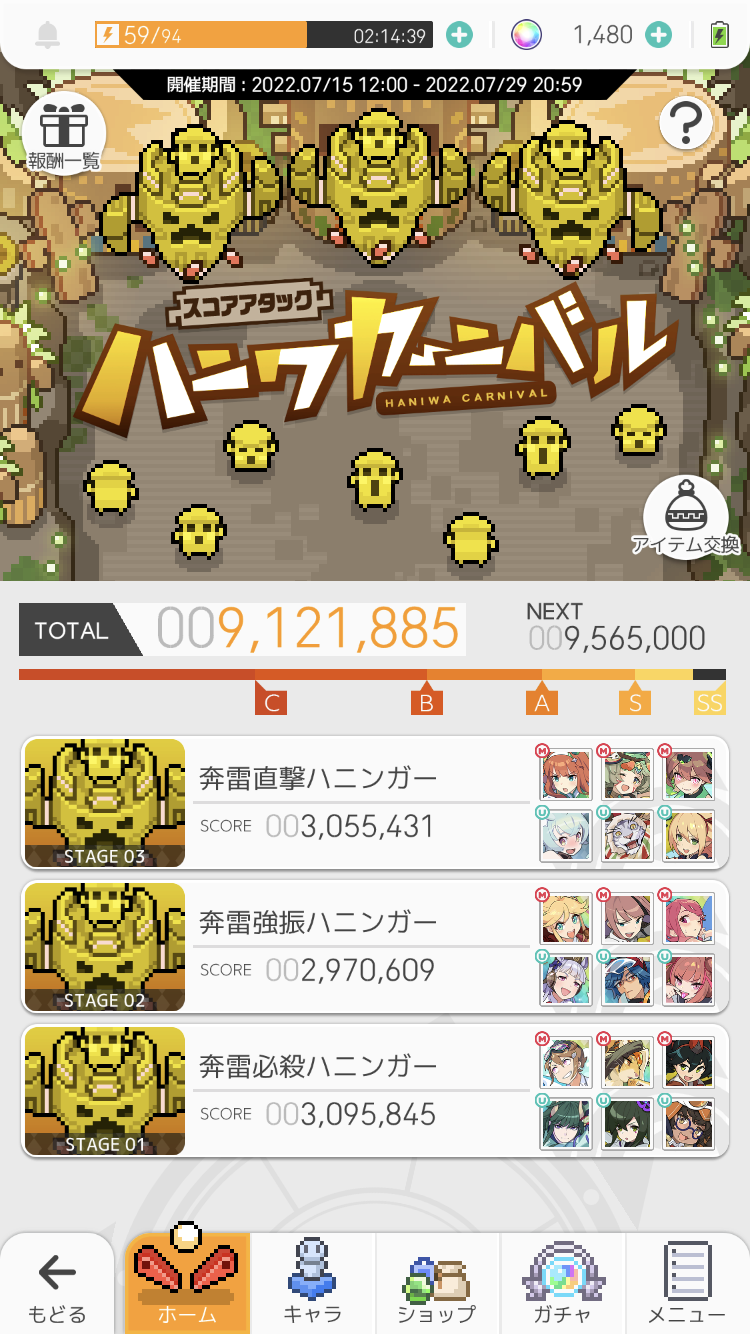This screenshot has width=750, height=1334.
Task: Switch to the ホーム tab
Action: point(187,1285)
